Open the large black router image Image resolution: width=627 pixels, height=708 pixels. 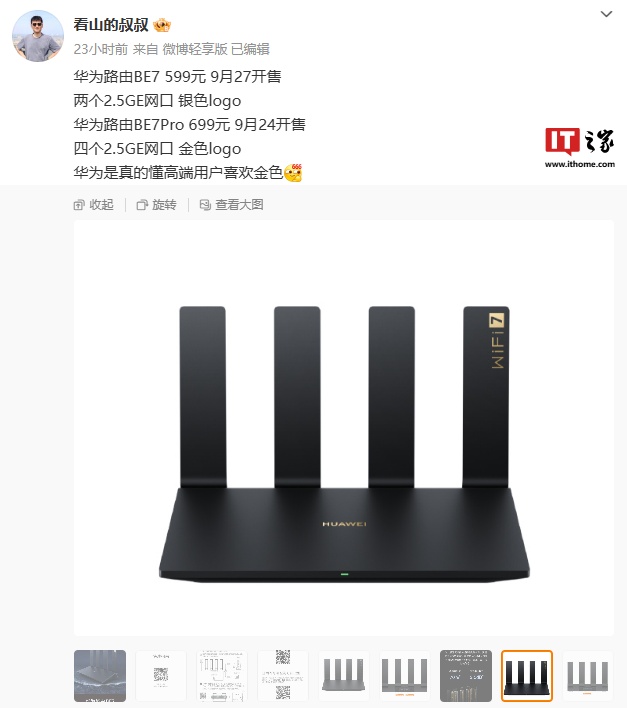(x=343, y=427)
